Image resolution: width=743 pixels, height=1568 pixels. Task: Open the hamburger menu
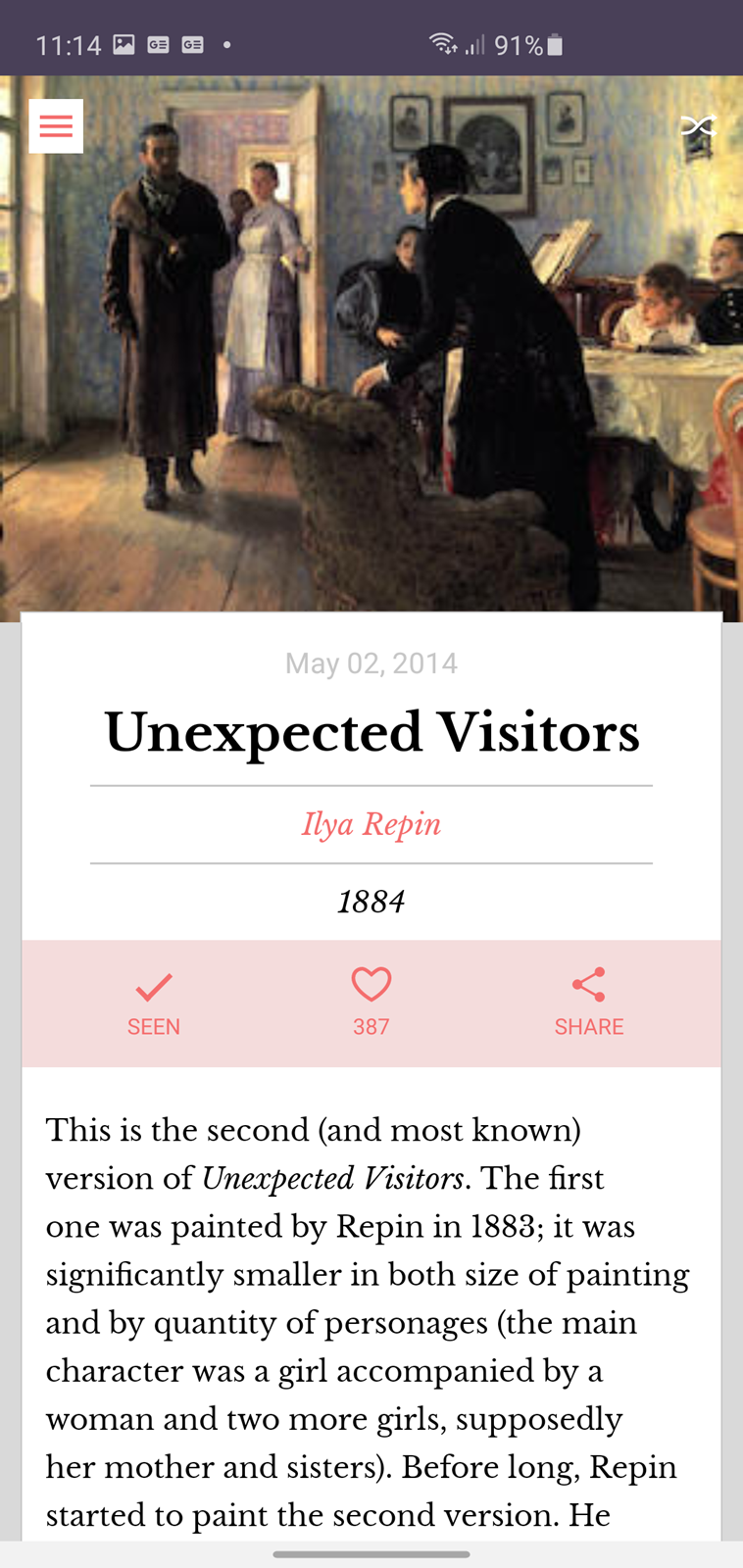(56, 126)
